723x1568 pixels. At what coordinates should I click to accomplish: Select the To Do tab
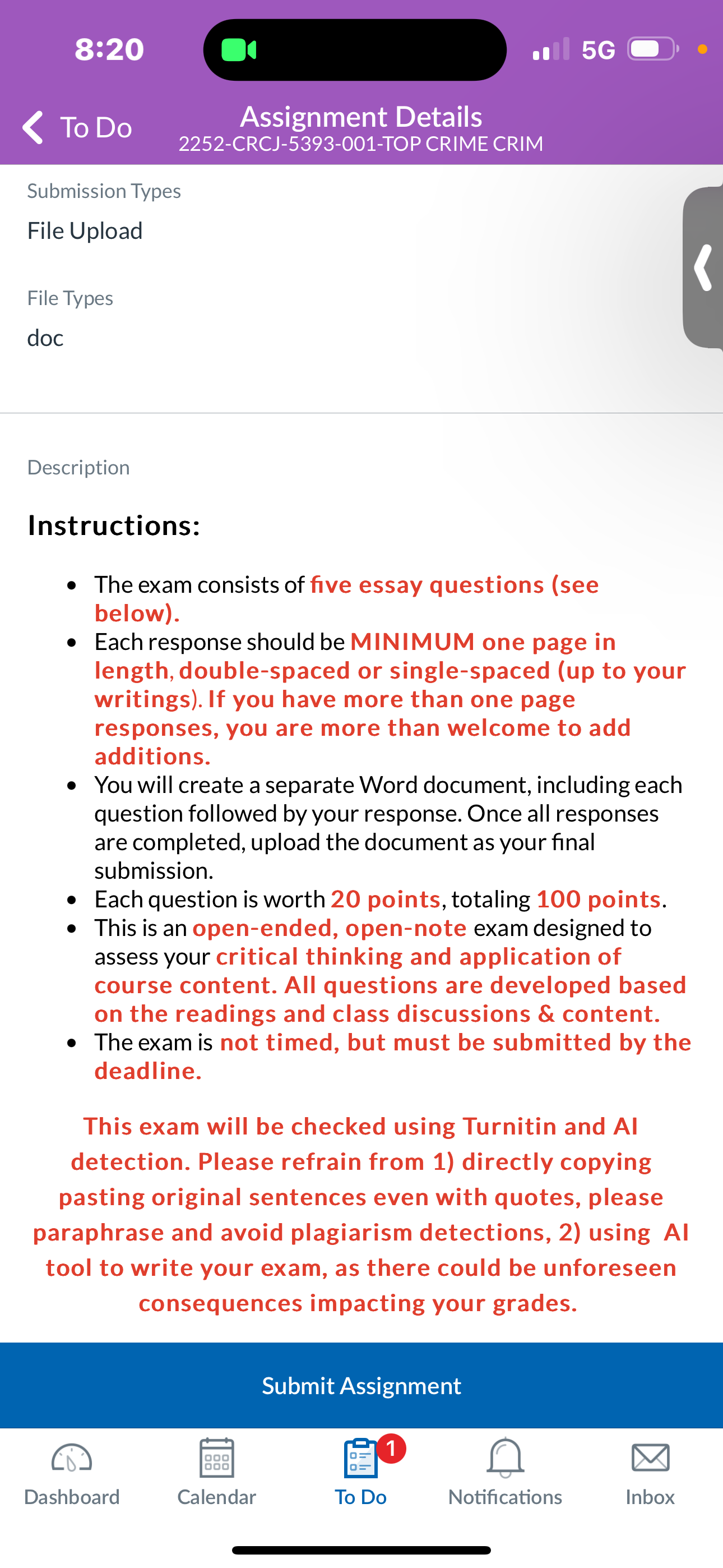(x=361, y=1472)
